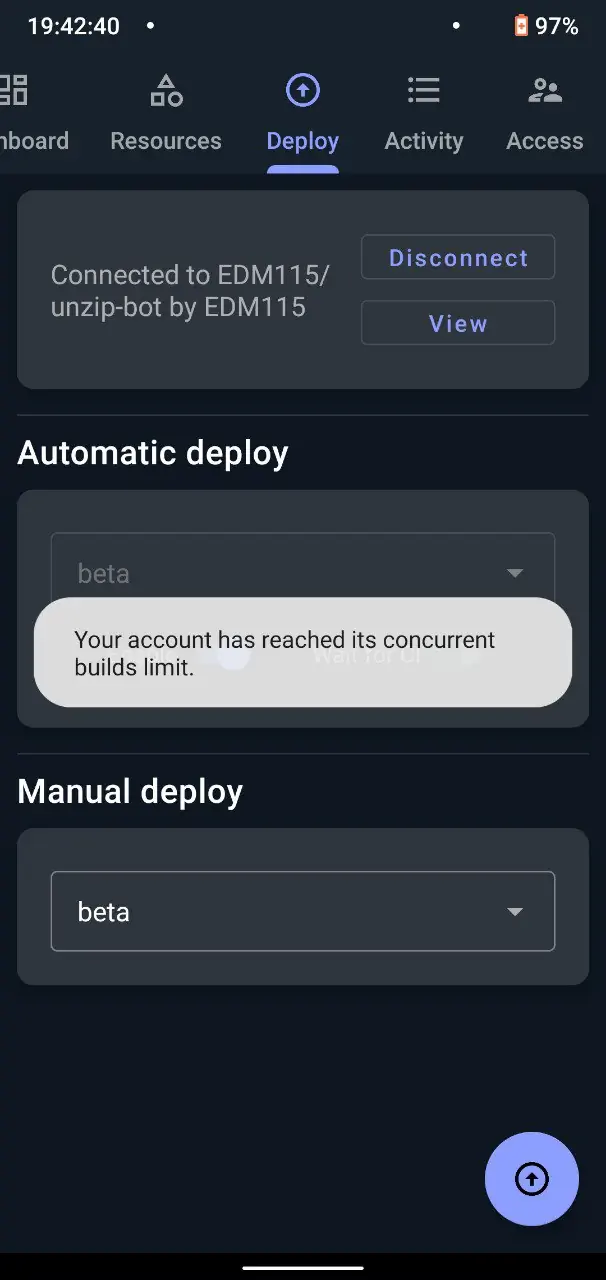Switch to the Resources tab
Image resolution: width=606 pixels, height=1280 pixels.
[166, 114]
